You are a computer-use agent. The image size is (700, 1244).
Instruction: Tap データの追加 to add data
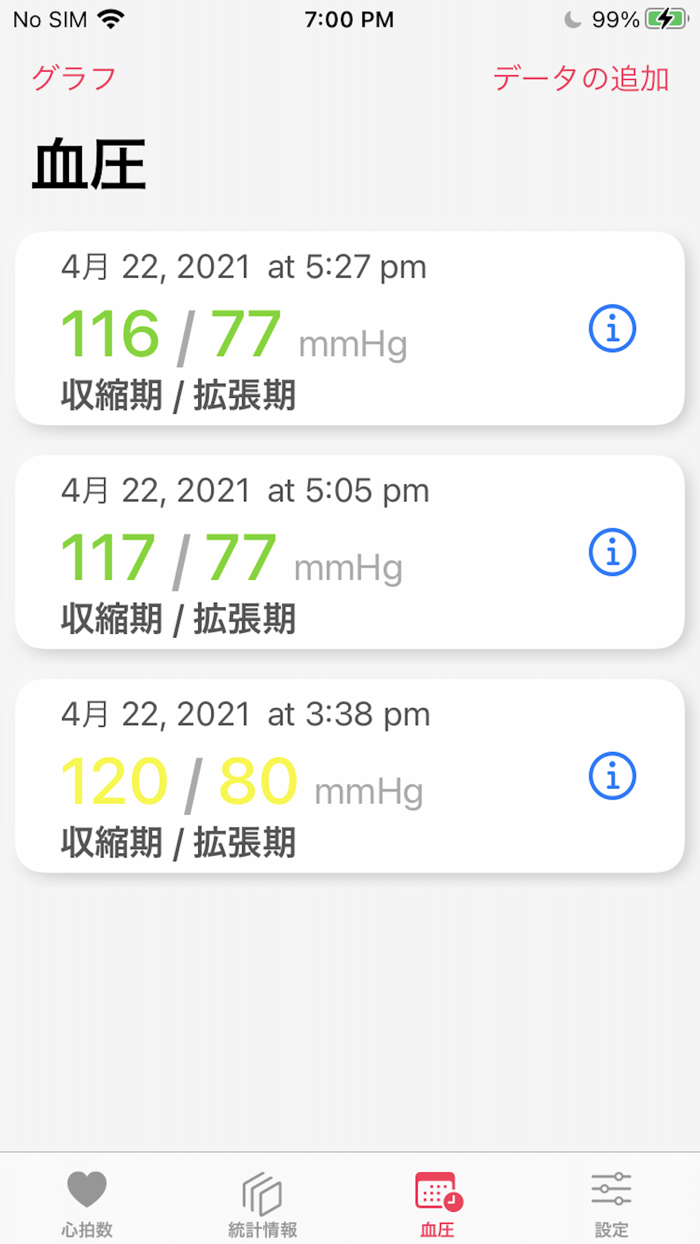coord(580,78)
